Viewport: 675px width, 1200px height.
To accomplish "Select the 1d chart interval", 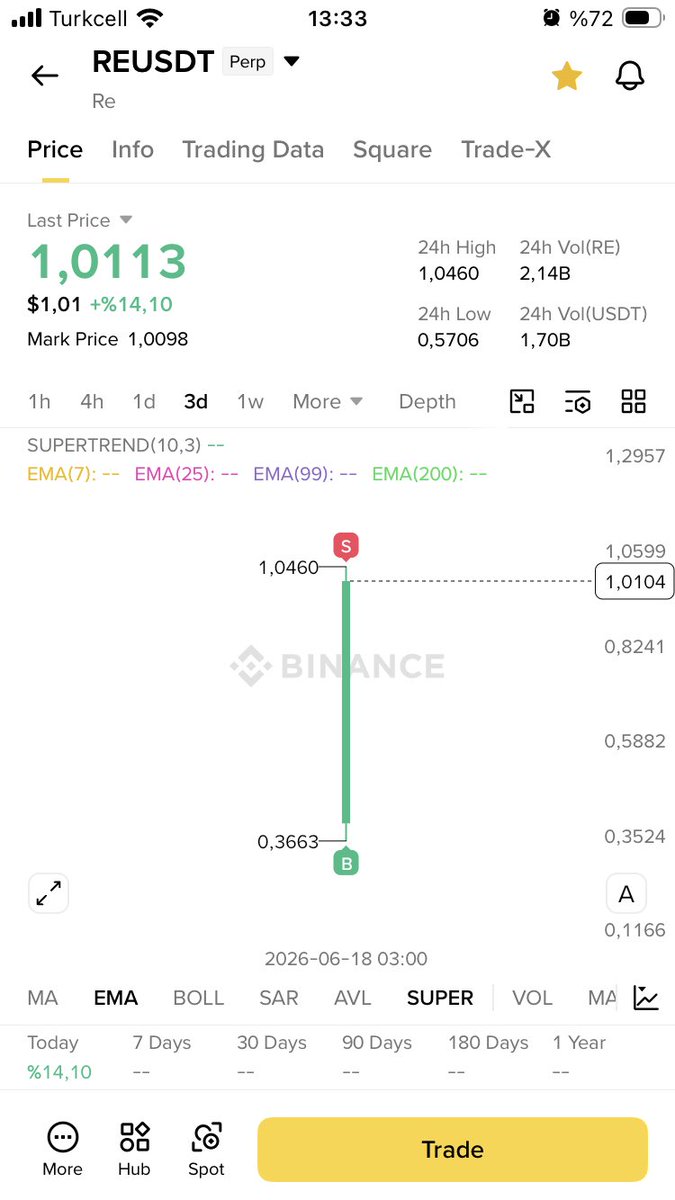I will pos(144,402).
